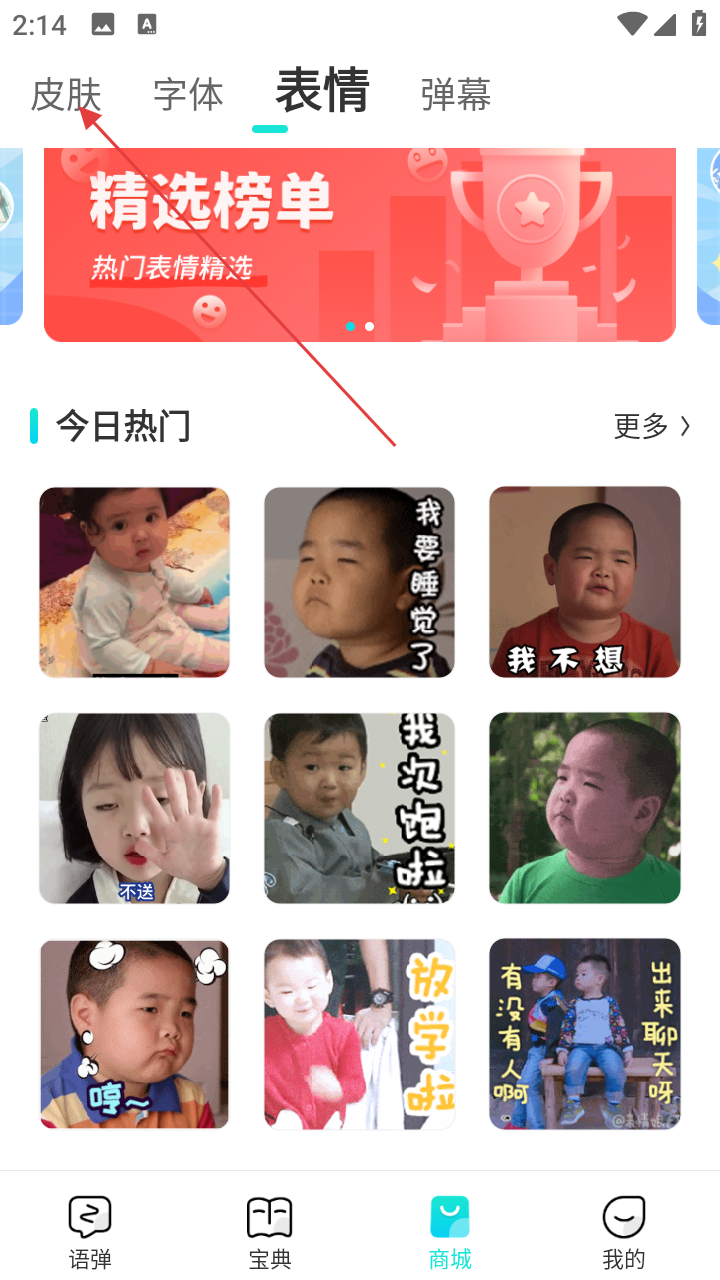Open the baby on blanket sticker pack
The width and height of the screenshot is (720, 1280).
click(134, 582)
